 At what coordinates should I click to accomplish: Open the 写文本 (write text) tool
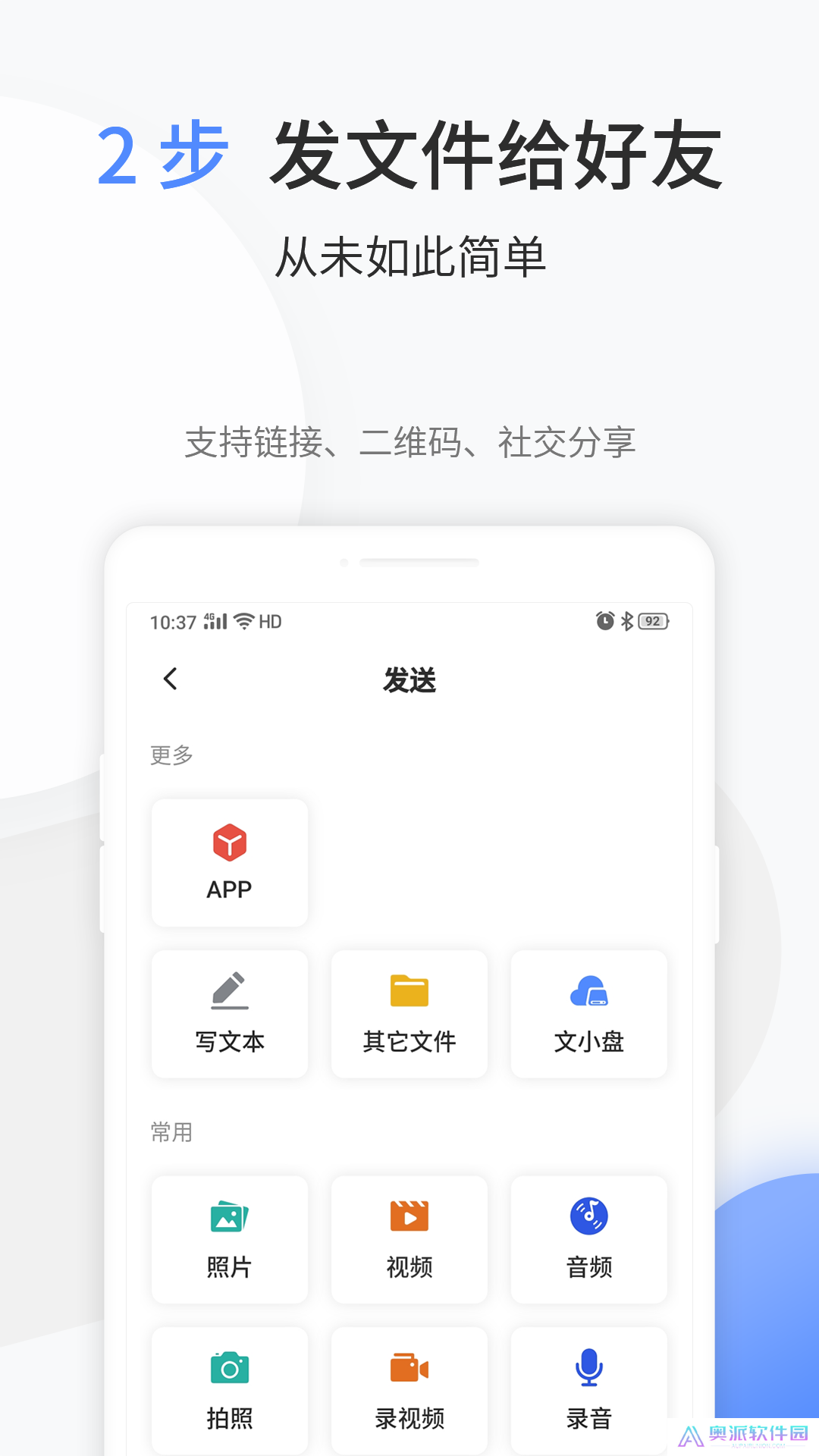tap(229, 1014)
